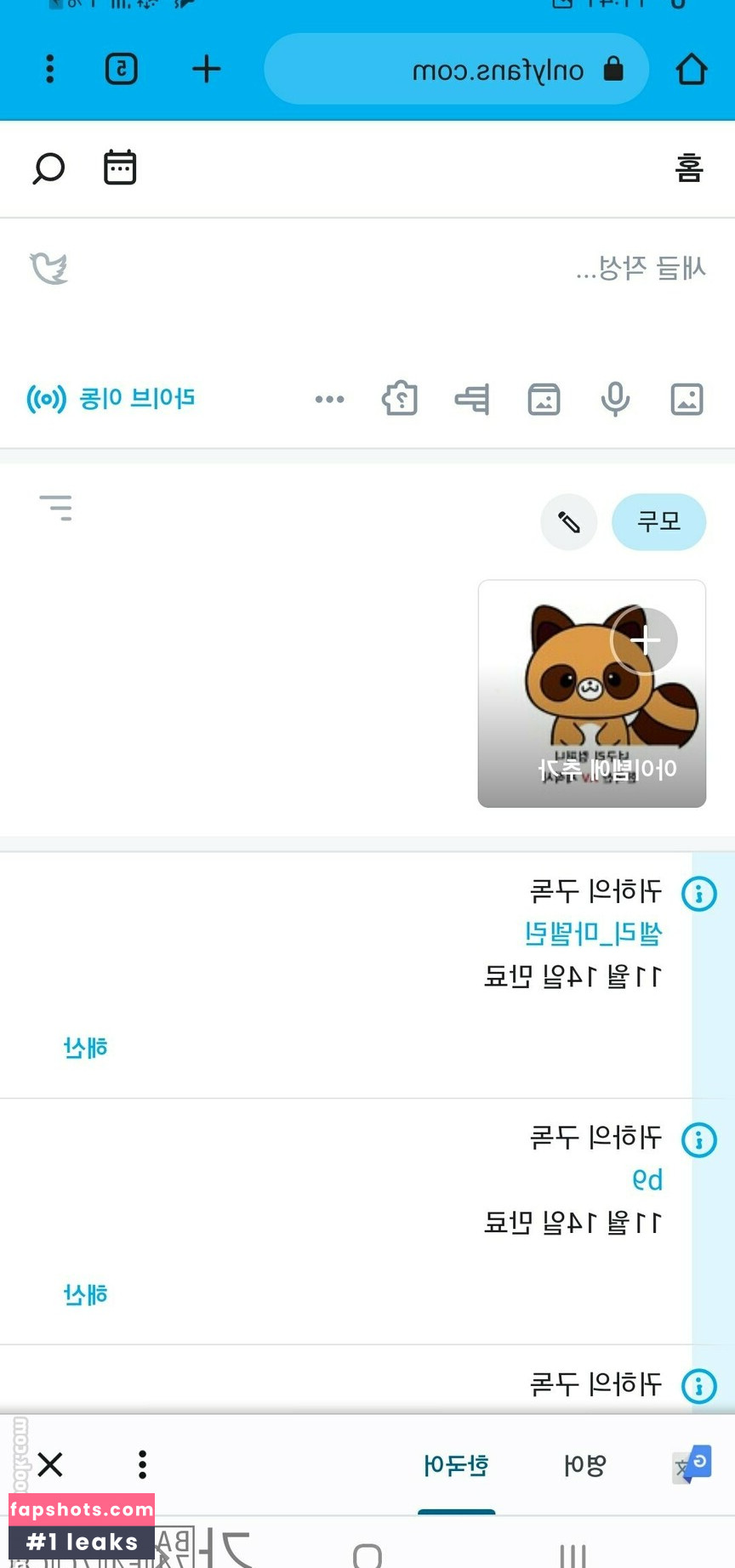Open the b9 profile link
The height and width of the screenshot is (1568, 735).
(x=647, y=1179)
